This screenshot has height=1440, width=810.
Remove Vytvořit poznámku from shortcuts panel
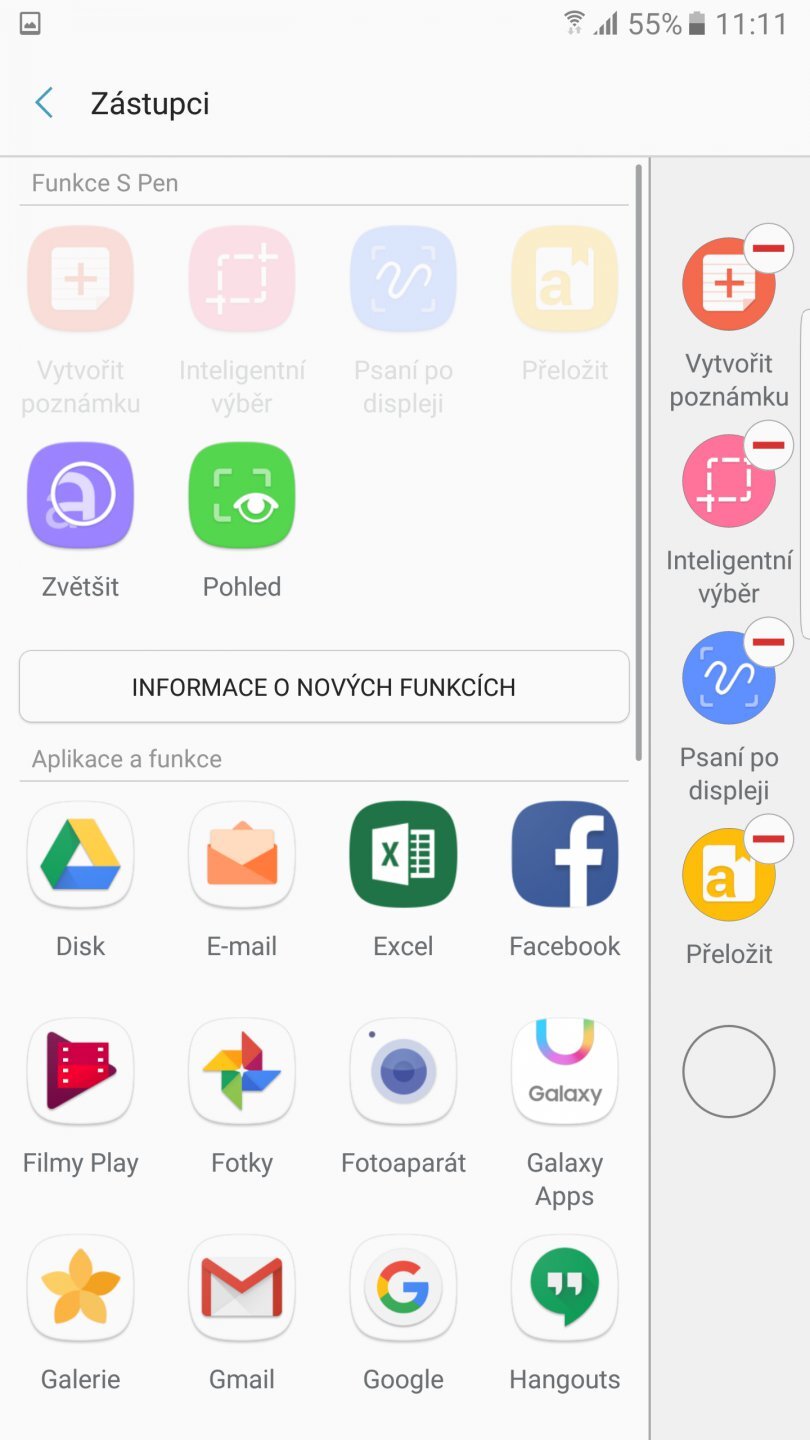767,248
